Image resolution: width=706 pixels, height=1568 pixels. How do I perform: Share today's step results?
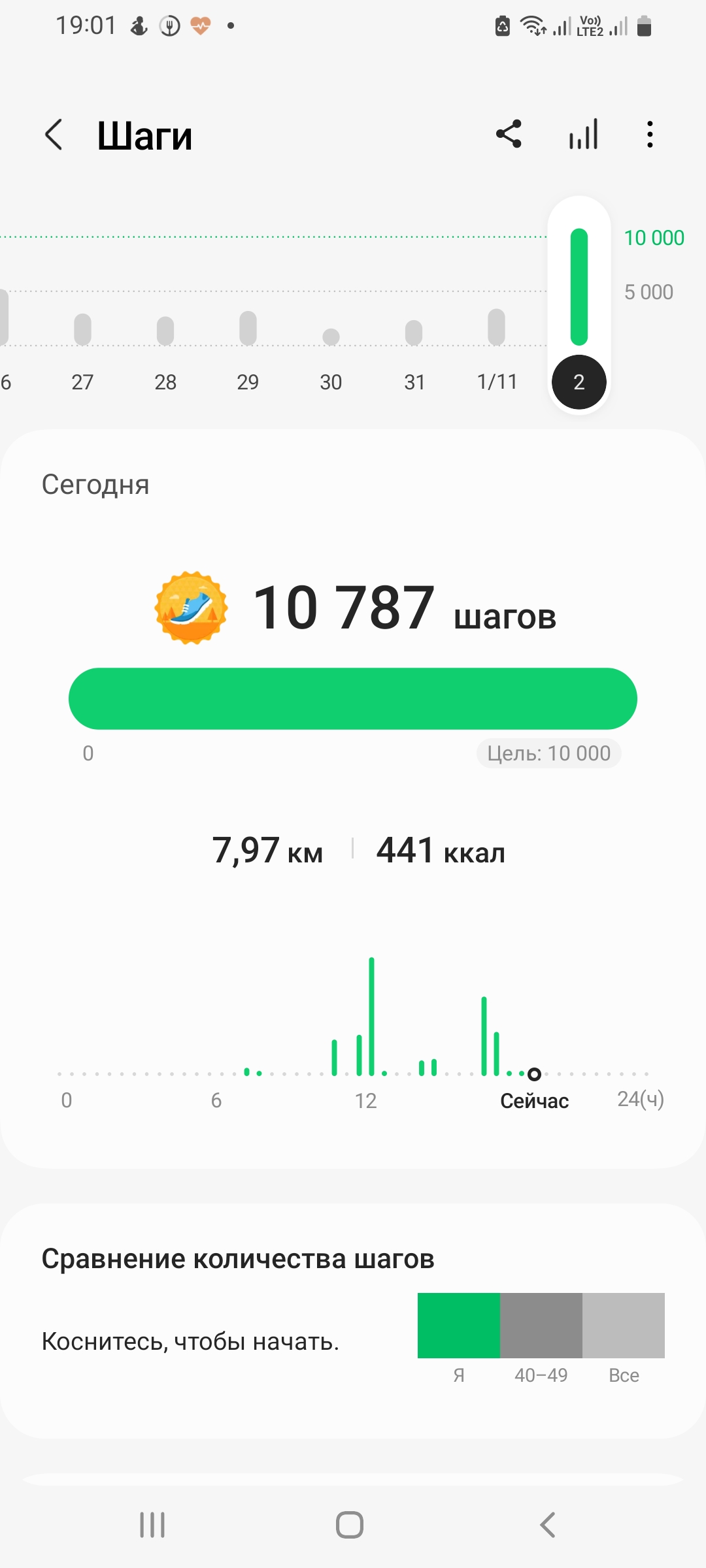509,135
